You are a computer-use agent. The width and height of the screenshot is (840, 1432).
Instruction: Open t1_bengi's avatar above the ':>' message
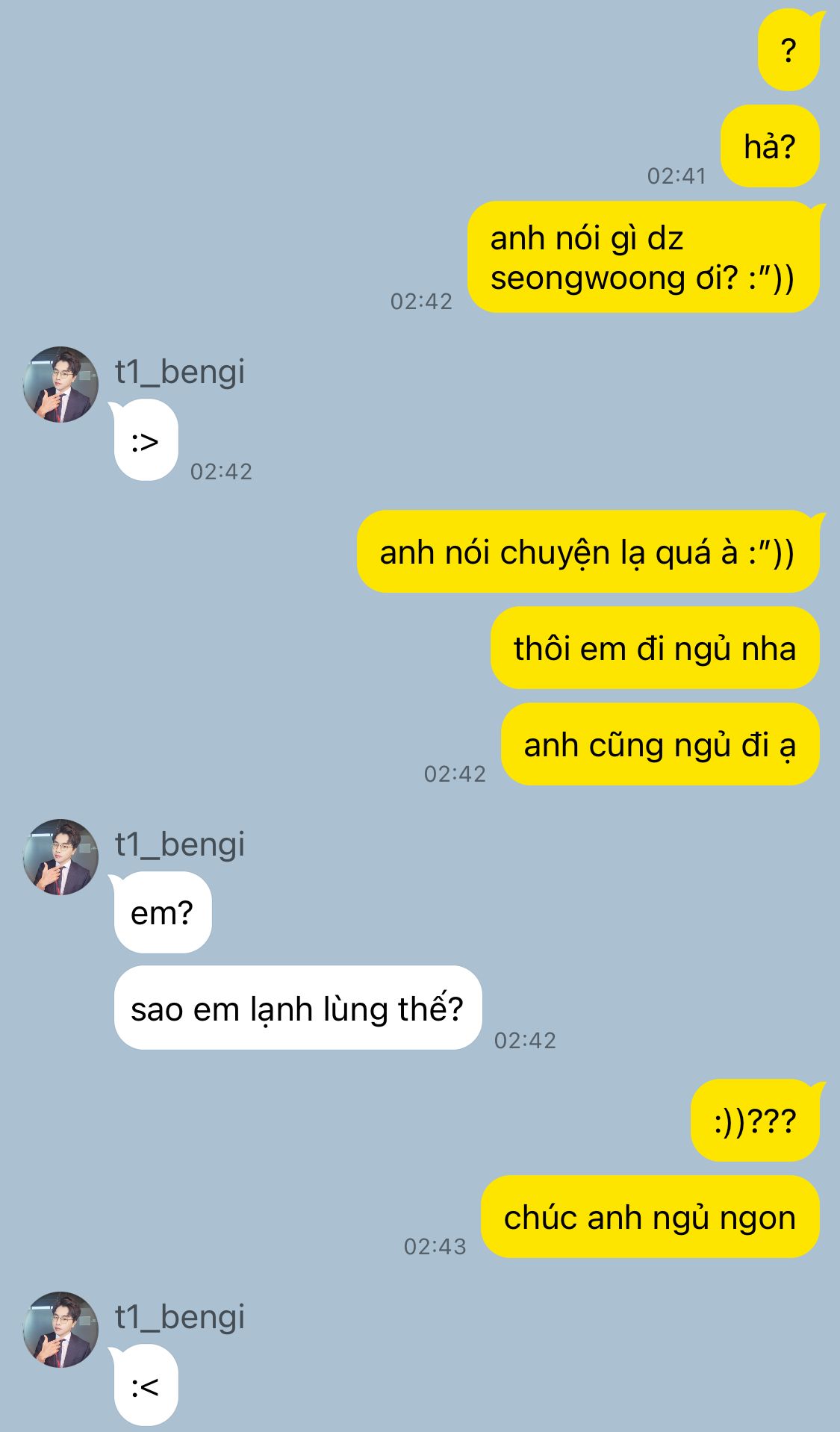tap(60, 385)
